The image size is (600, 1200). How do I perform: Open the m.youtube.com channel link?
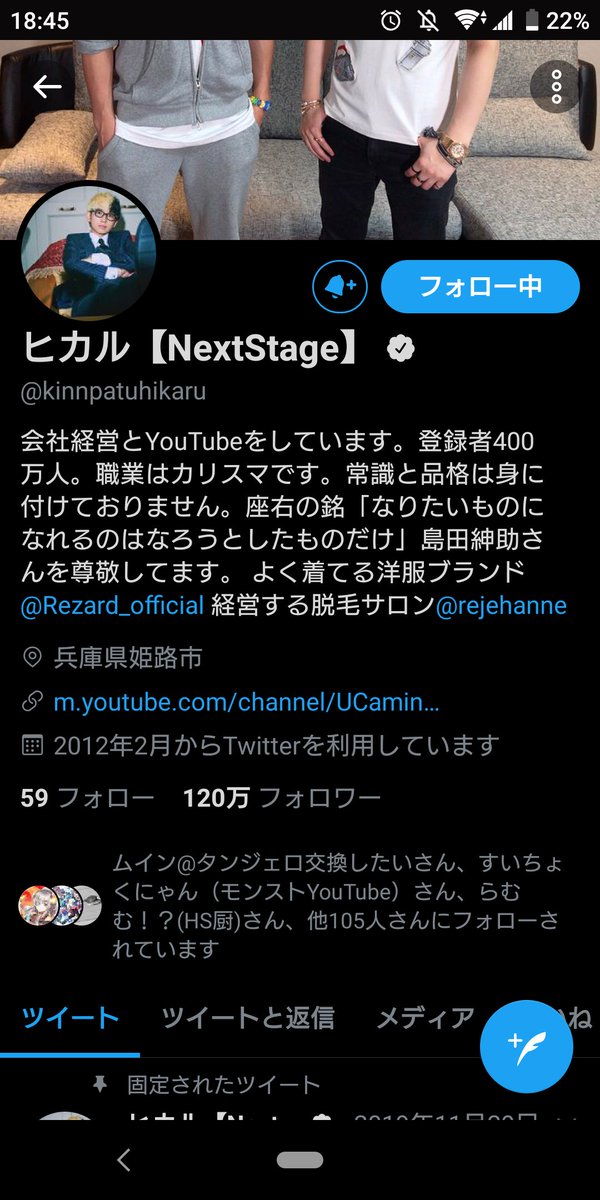tap(246, 702)
